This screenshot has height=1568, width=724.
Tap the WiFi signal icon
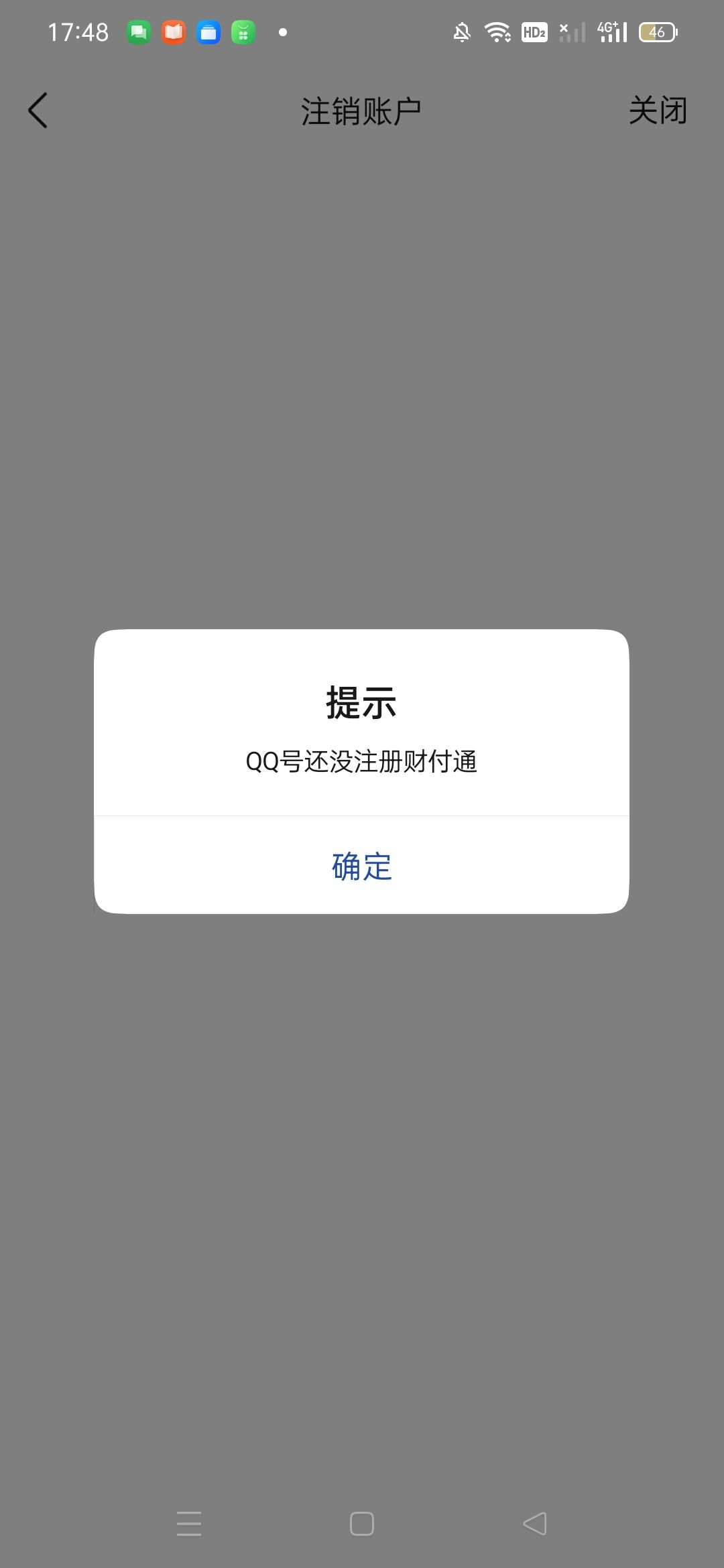coord(497,31)
